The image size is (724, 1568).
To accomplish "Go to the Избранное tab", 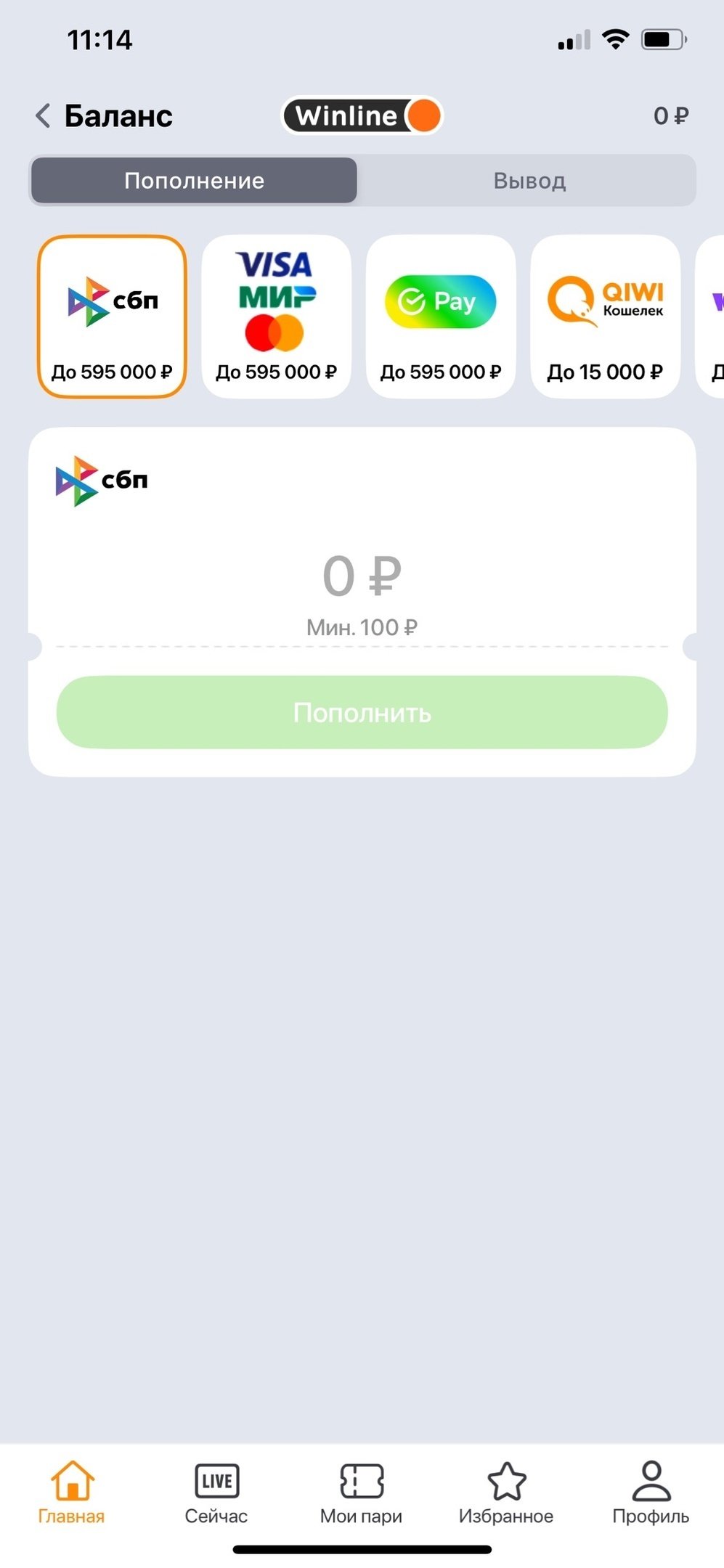I will tap(506, 1493).
